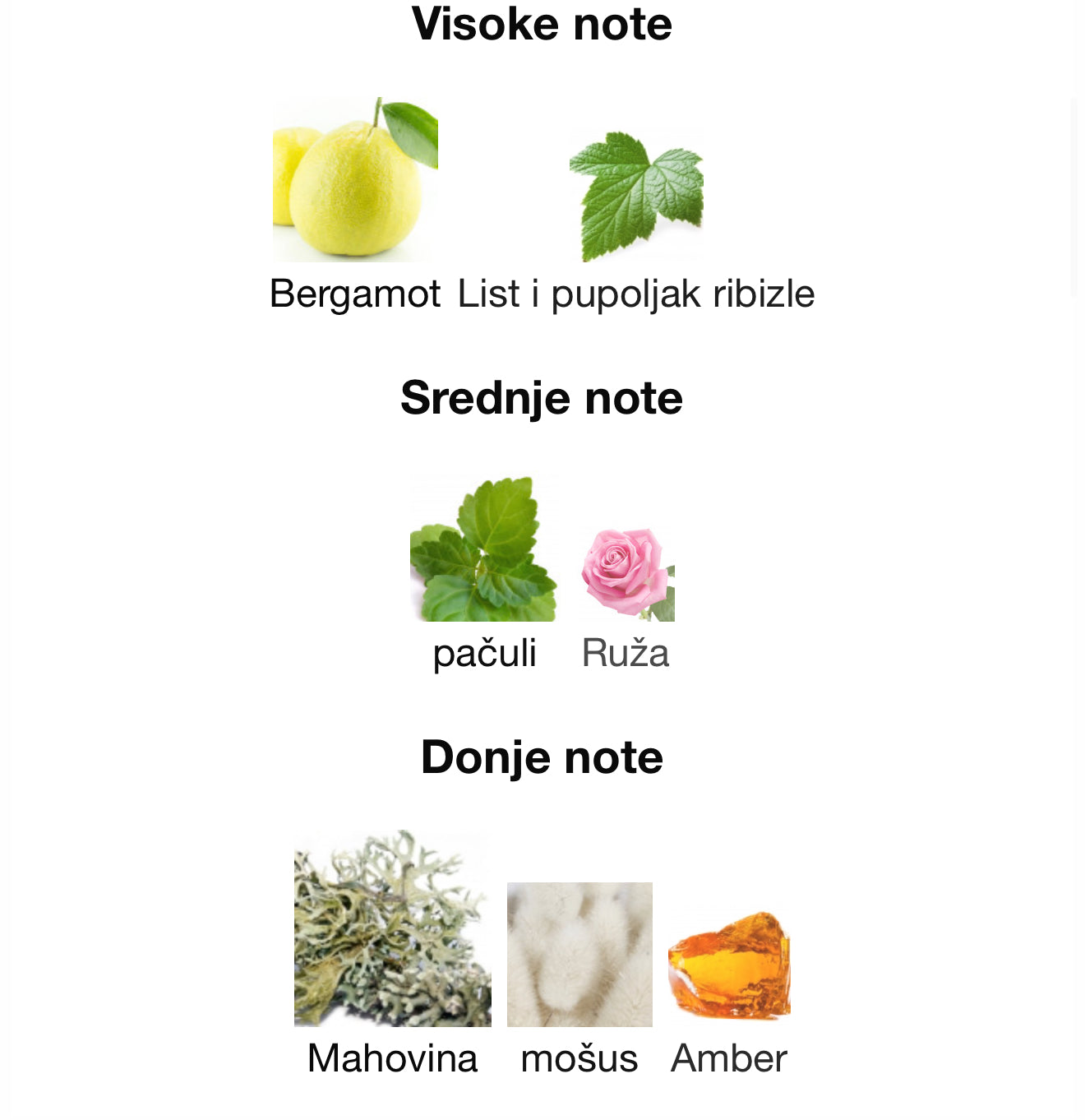Image resolution: width=1085 pixels, height=1120 pixels.
Task: Open List i pupoljak ribizle note
Action: tap(635, 197)
